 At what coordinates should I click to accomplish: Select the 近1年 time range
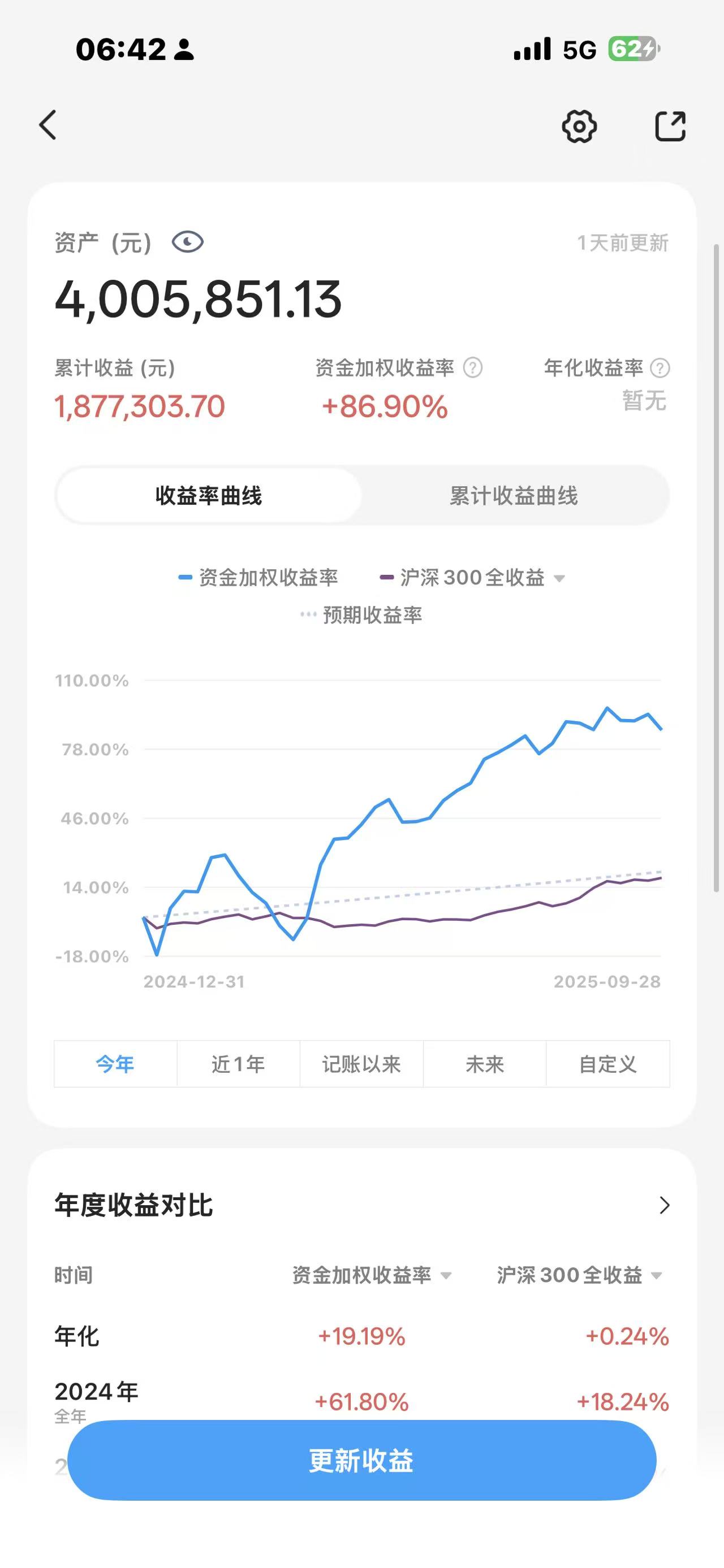click(239, 1063)
